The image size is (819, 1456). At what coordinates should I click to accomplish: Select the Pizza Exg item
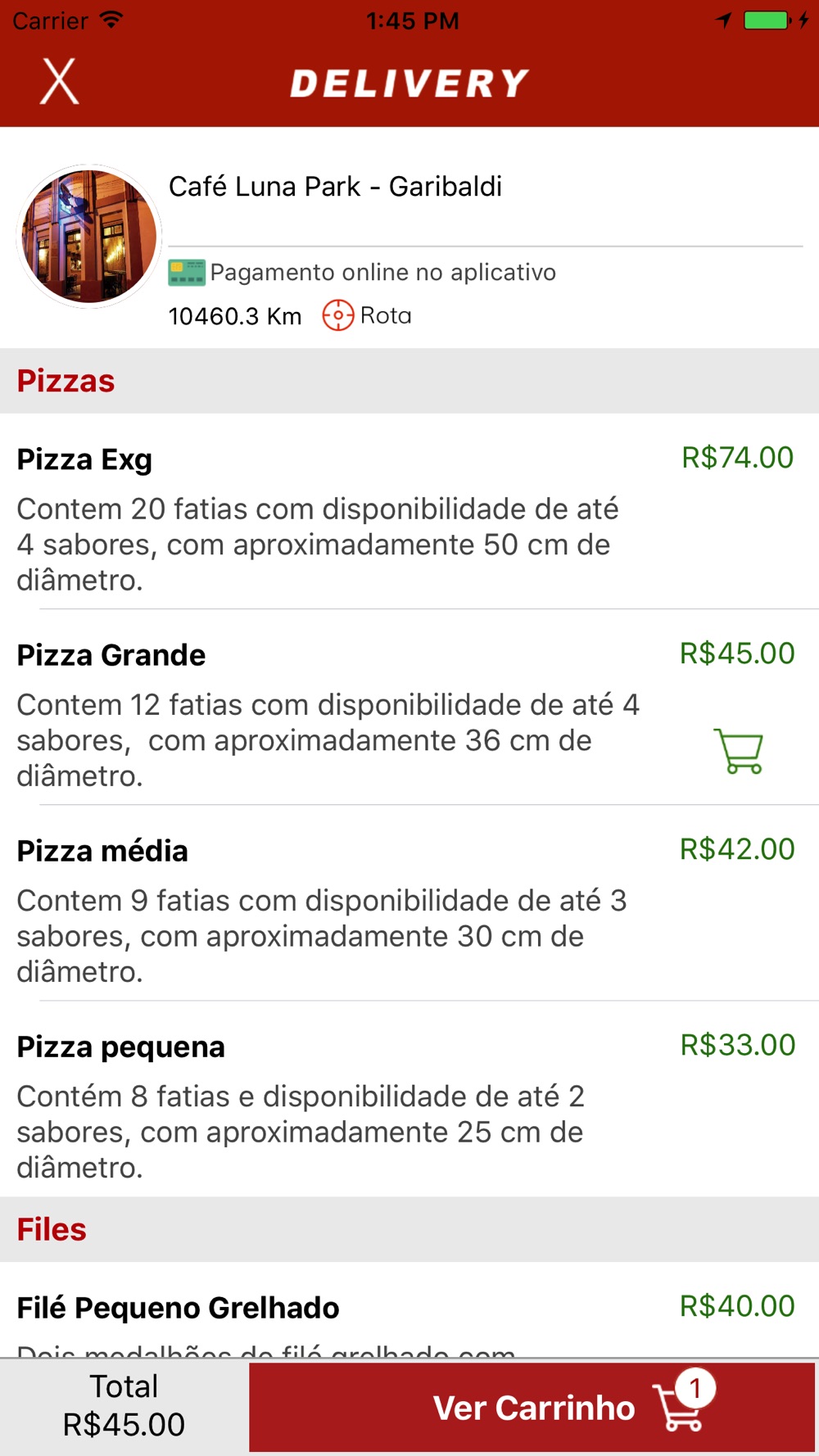click(409, 511)
